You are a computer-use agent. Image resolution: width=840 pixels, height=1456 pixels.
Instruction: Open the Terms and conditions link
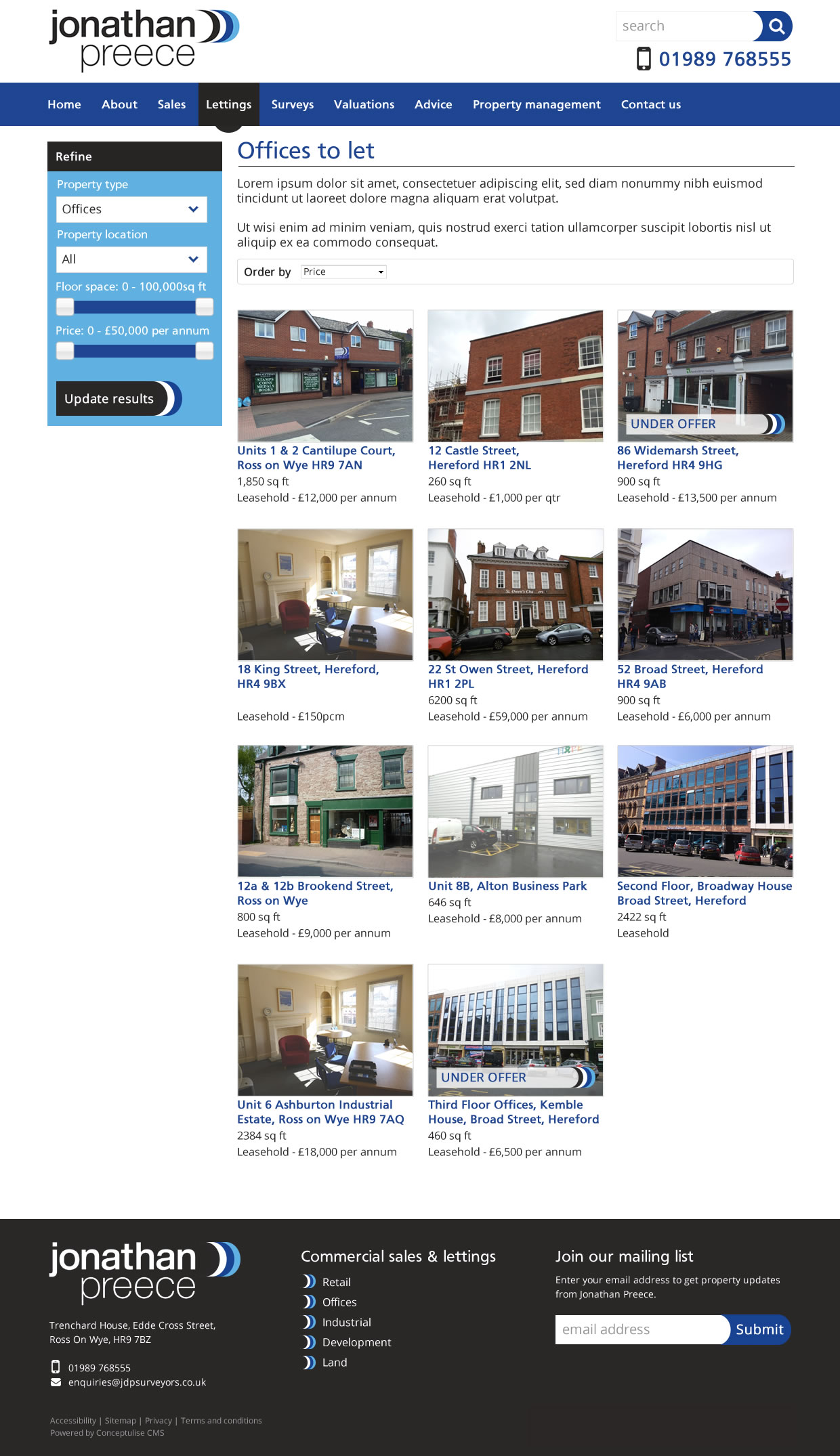tap(221, 1421)
